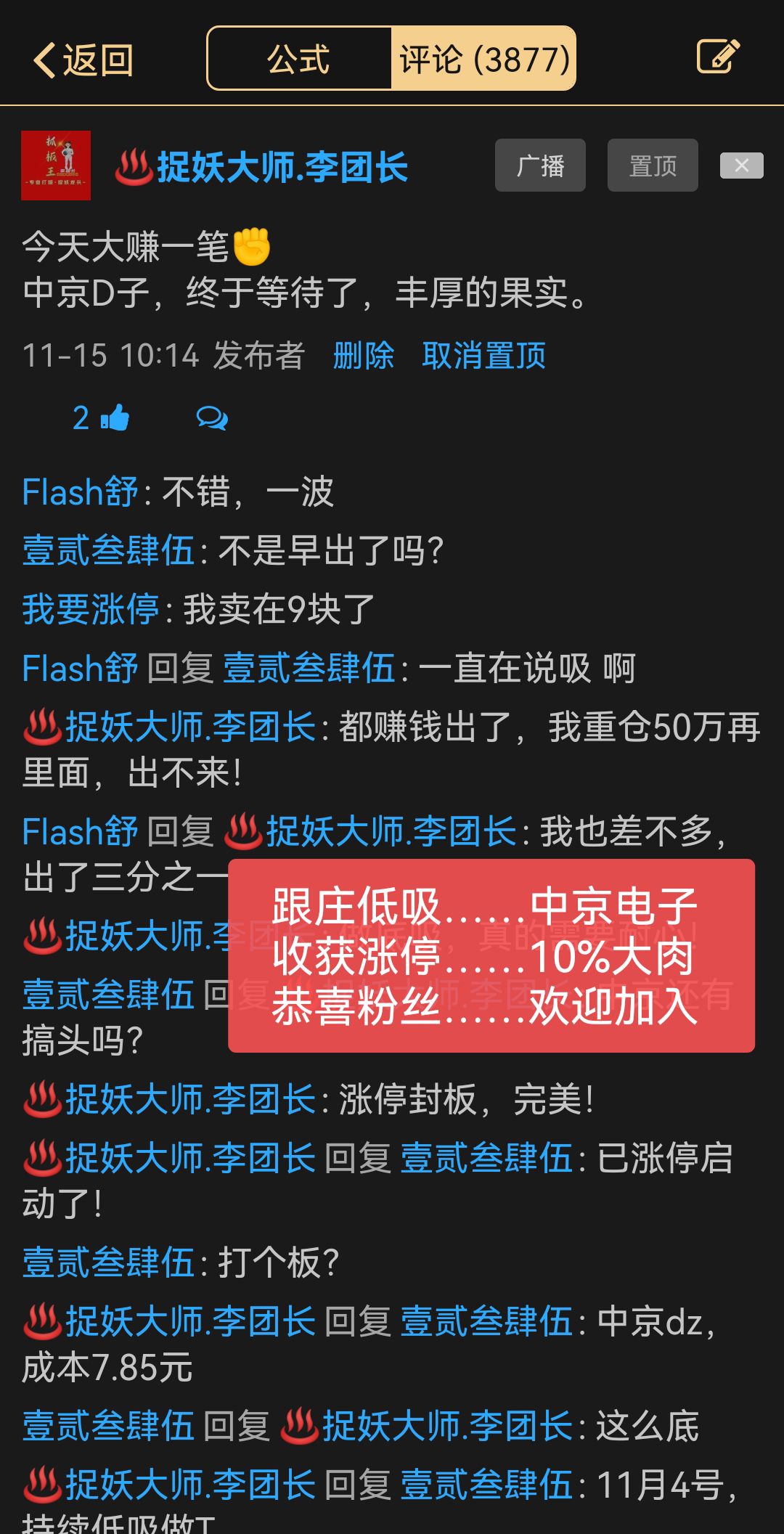Delete the post via 删除
The image size is (784, 1534).
(x=363, y=356)
